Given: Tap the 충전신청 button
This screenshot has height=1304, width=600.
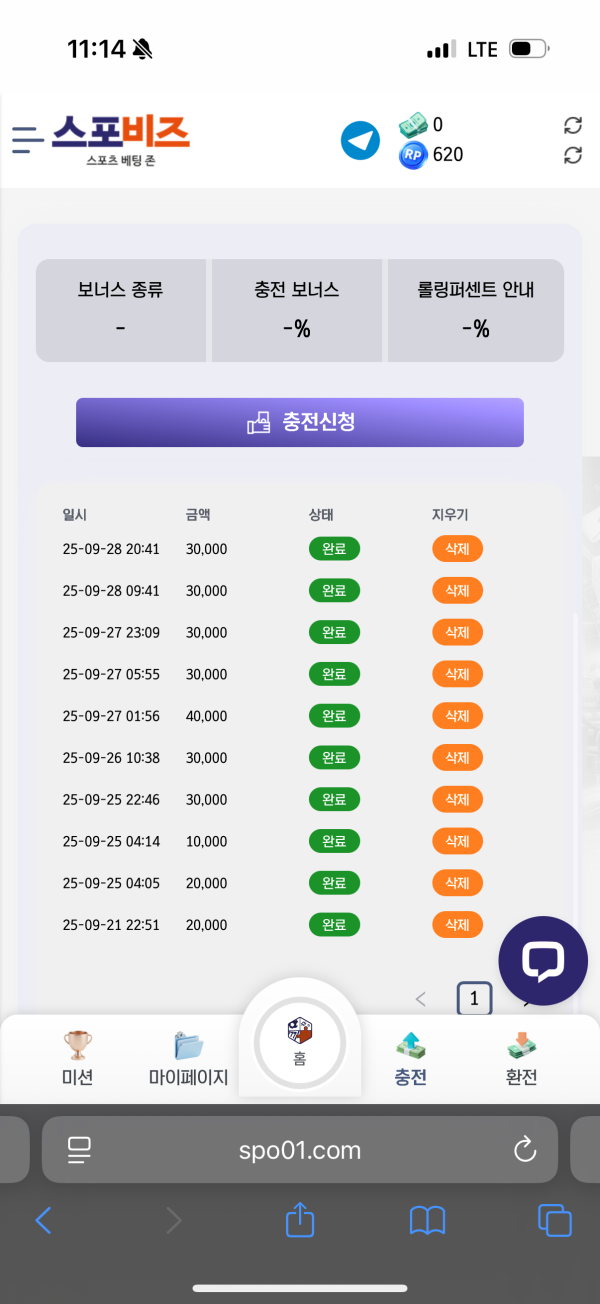Looking at the screenshot, I should point(300,422).
